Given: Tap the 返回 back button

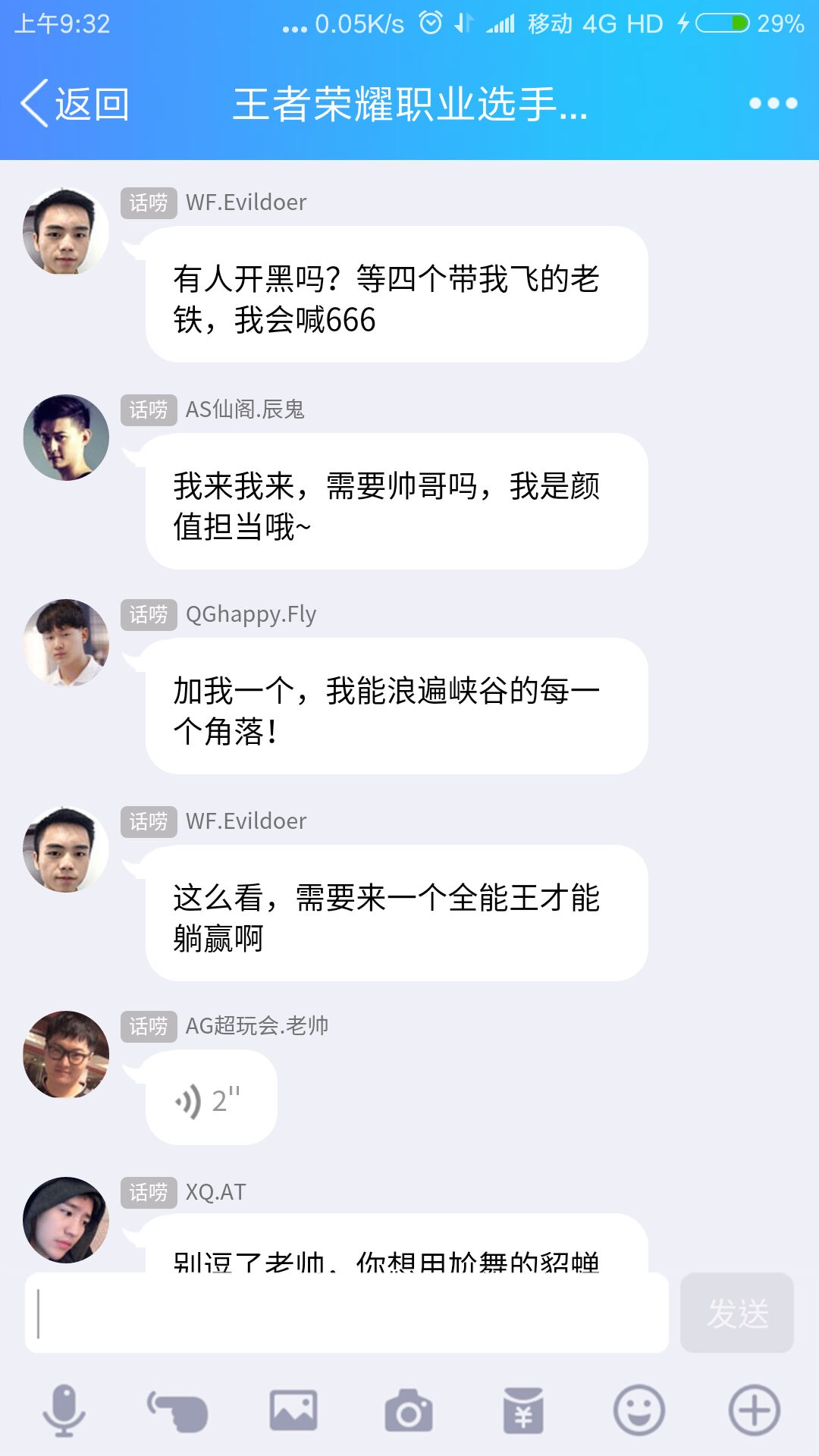Looking at the screenshot, I should click(76, 102).
